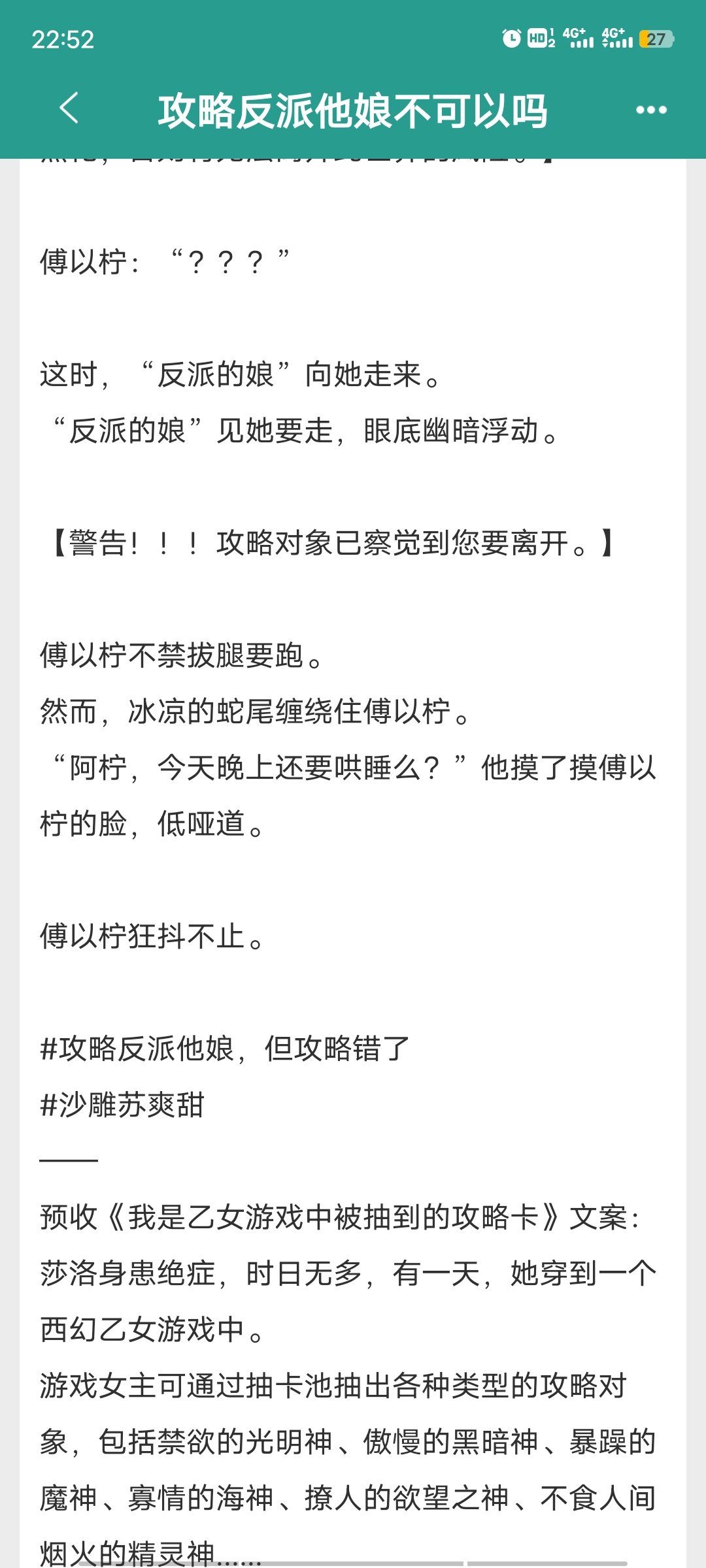Screen dimensions: 706x1568
Task: Tap the clock showing 22:52
Action: coord(64,37)
